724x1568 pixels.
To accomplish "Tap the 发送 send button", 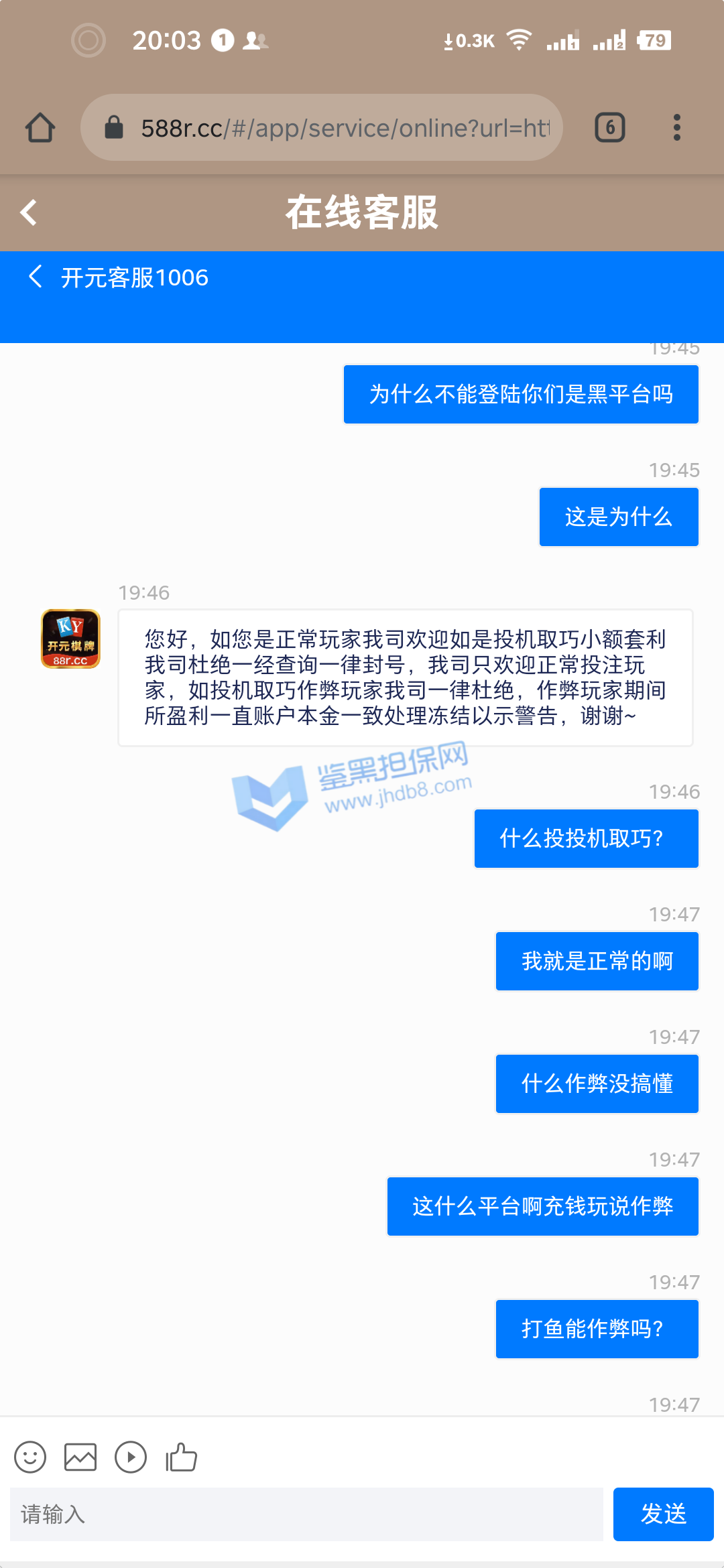I will pyautogui.click(x=663, y=1514).
